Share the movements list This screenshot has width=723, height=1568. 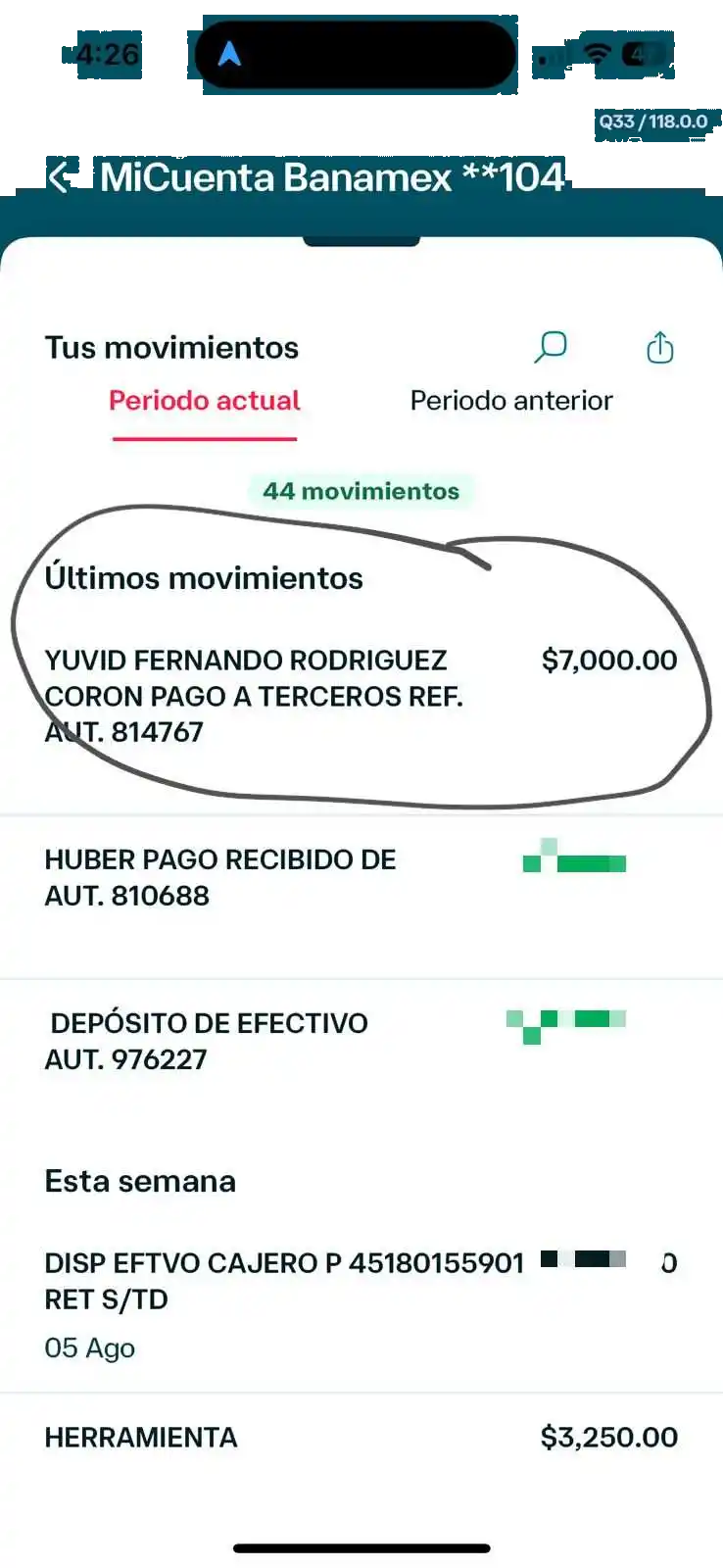tap(660, 347)
